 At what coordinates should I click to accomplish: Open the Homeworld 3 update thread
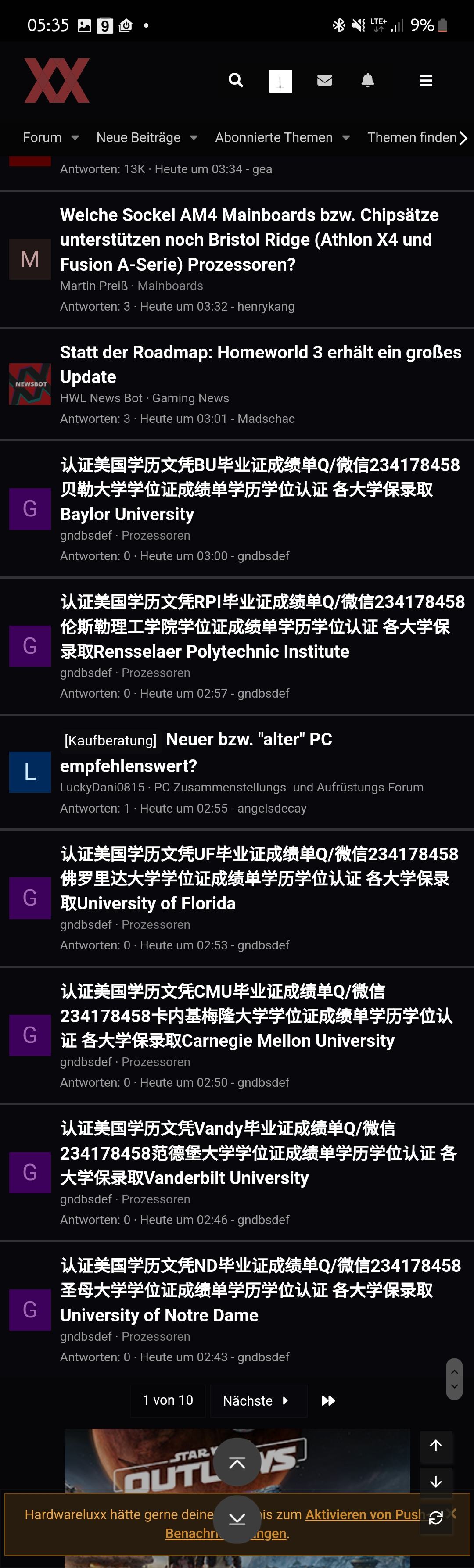click(260, 364)
